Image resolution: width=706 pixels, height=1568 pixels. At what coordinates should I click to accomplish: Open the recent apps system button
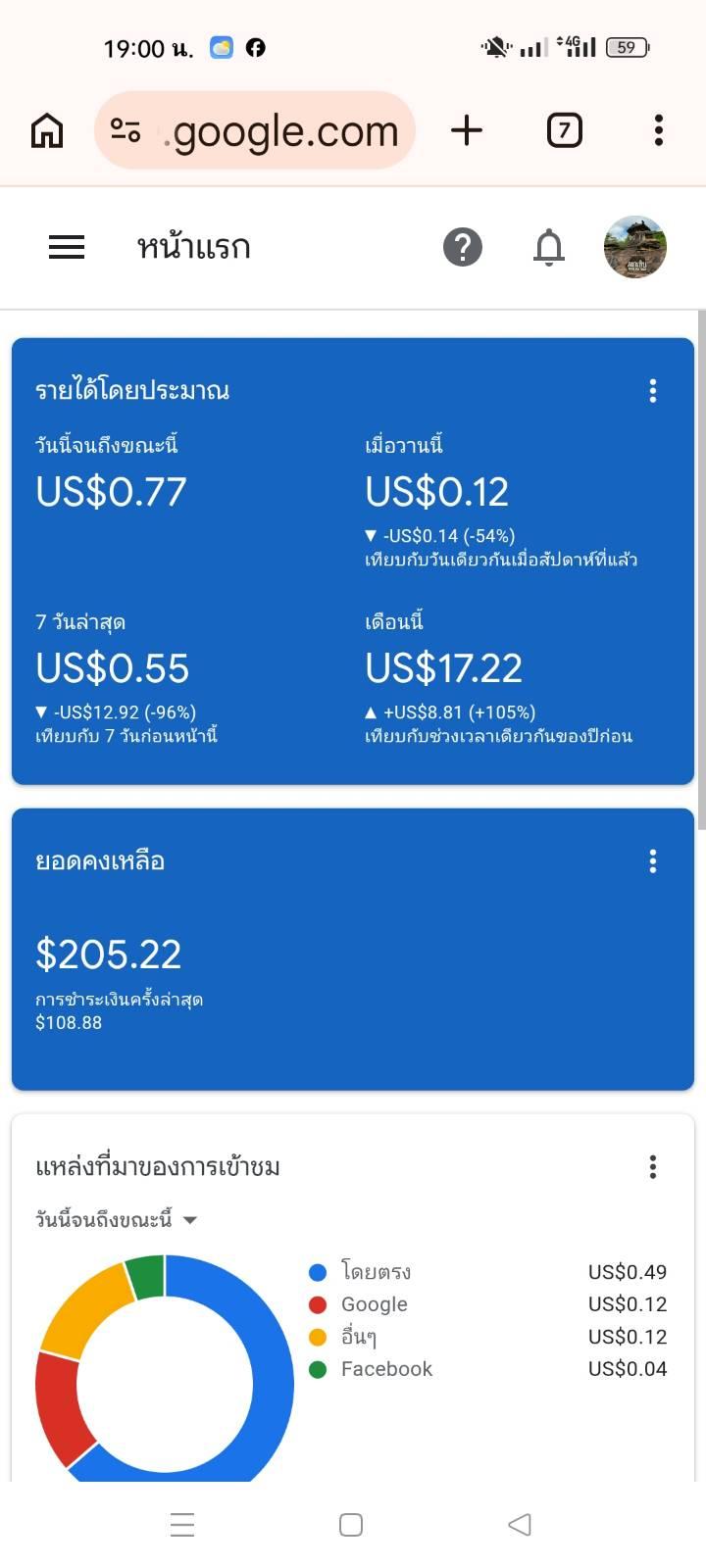[182, 1524]
